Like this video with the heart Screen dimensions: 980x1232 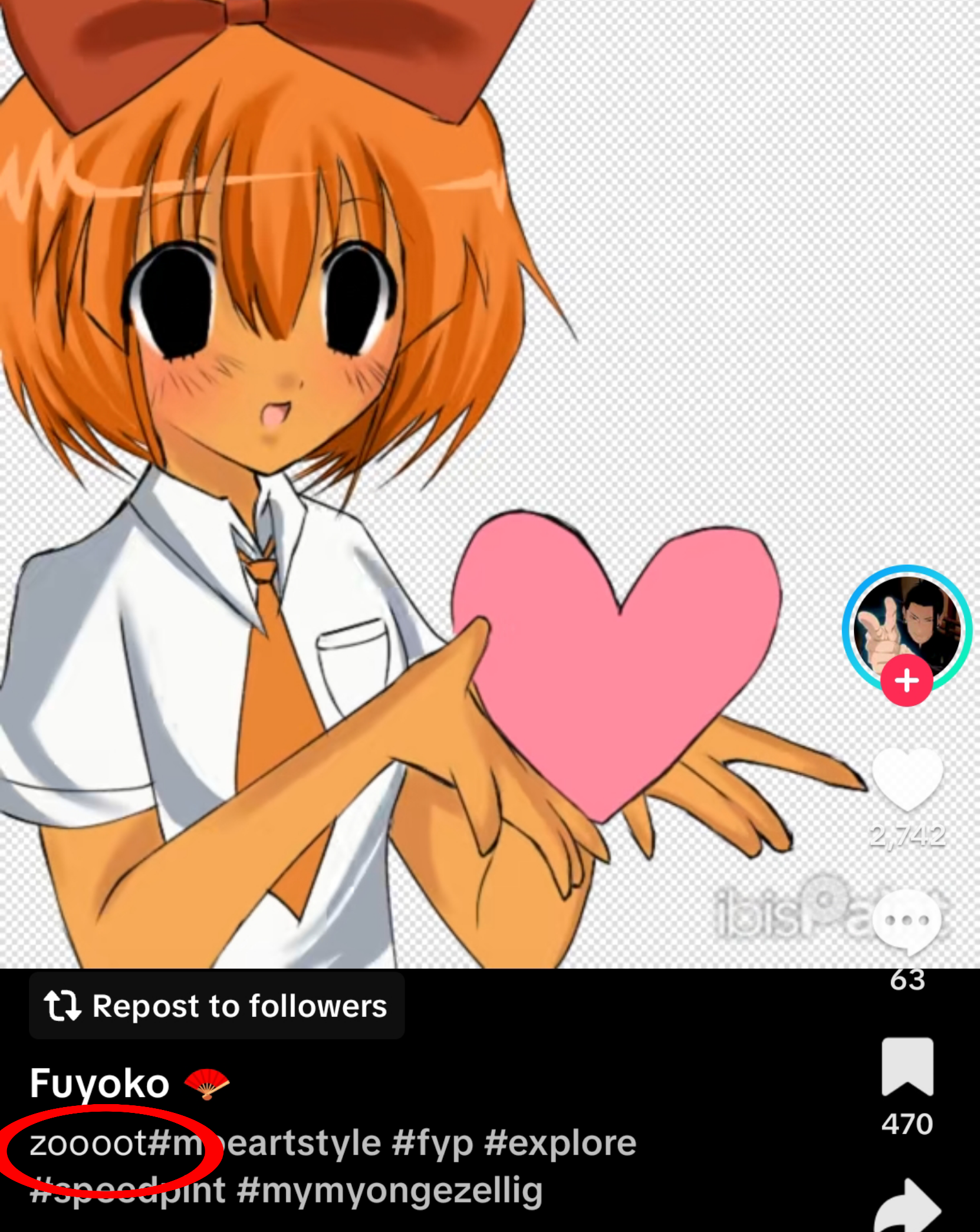click(x=907, y=780)
